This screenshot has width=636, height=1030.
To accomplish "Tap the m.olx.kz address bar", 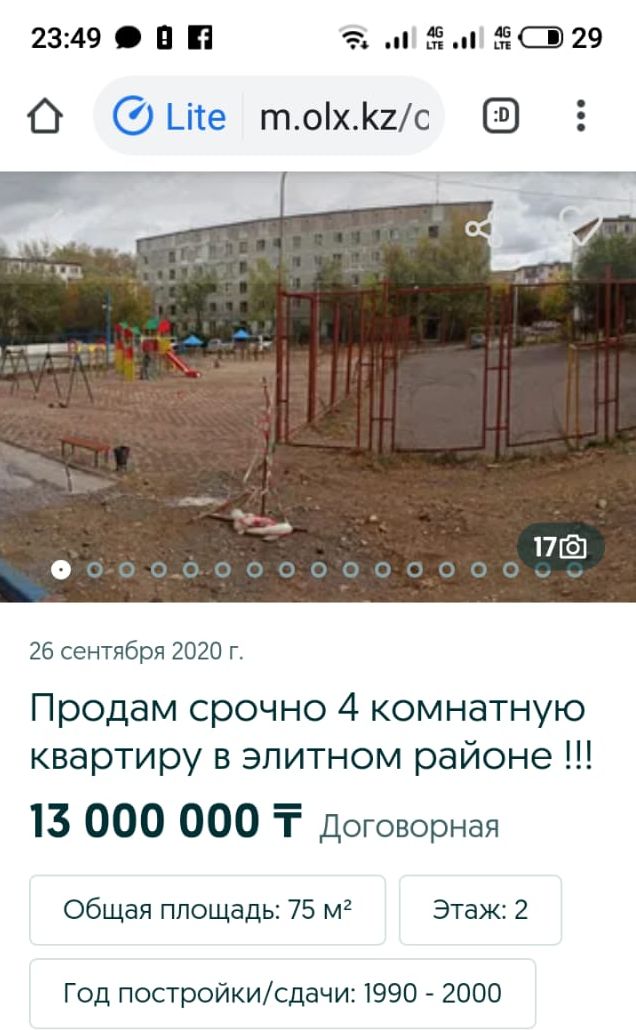I will (343, 117).
